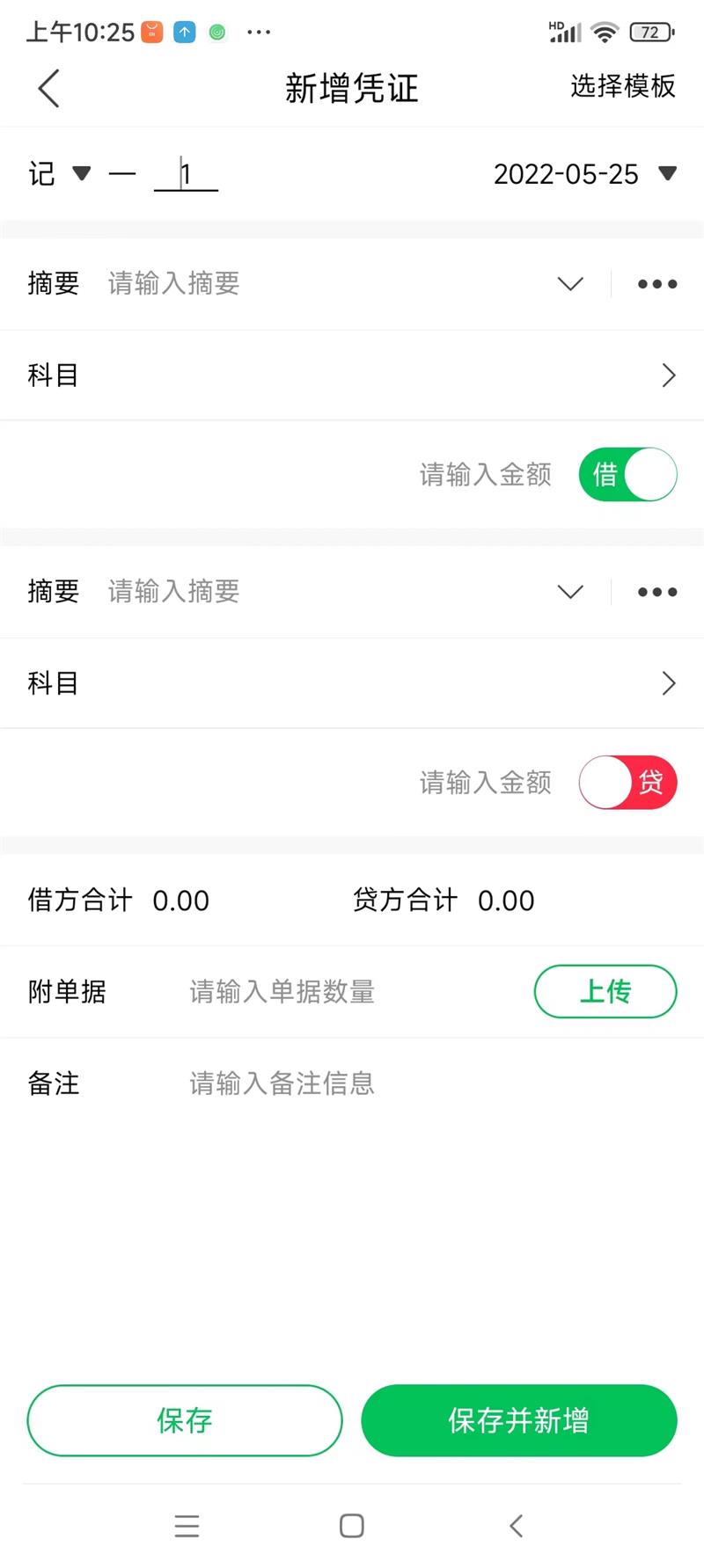Screen dimensions: 704x1568
Task: Open the 记 voucher type dropdown
Action: (59, 173)
